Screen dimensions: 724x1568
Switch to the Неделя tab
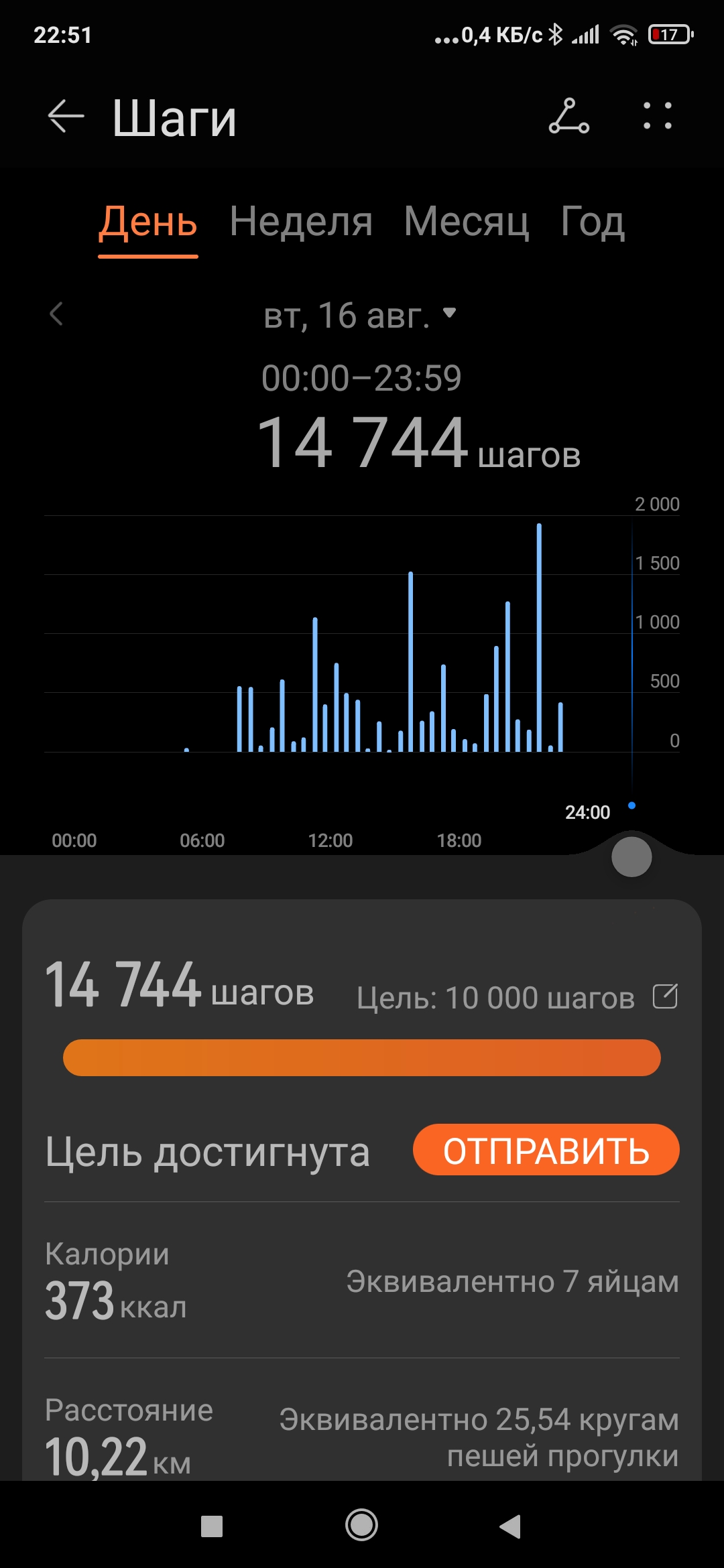[x=301, y=222]
